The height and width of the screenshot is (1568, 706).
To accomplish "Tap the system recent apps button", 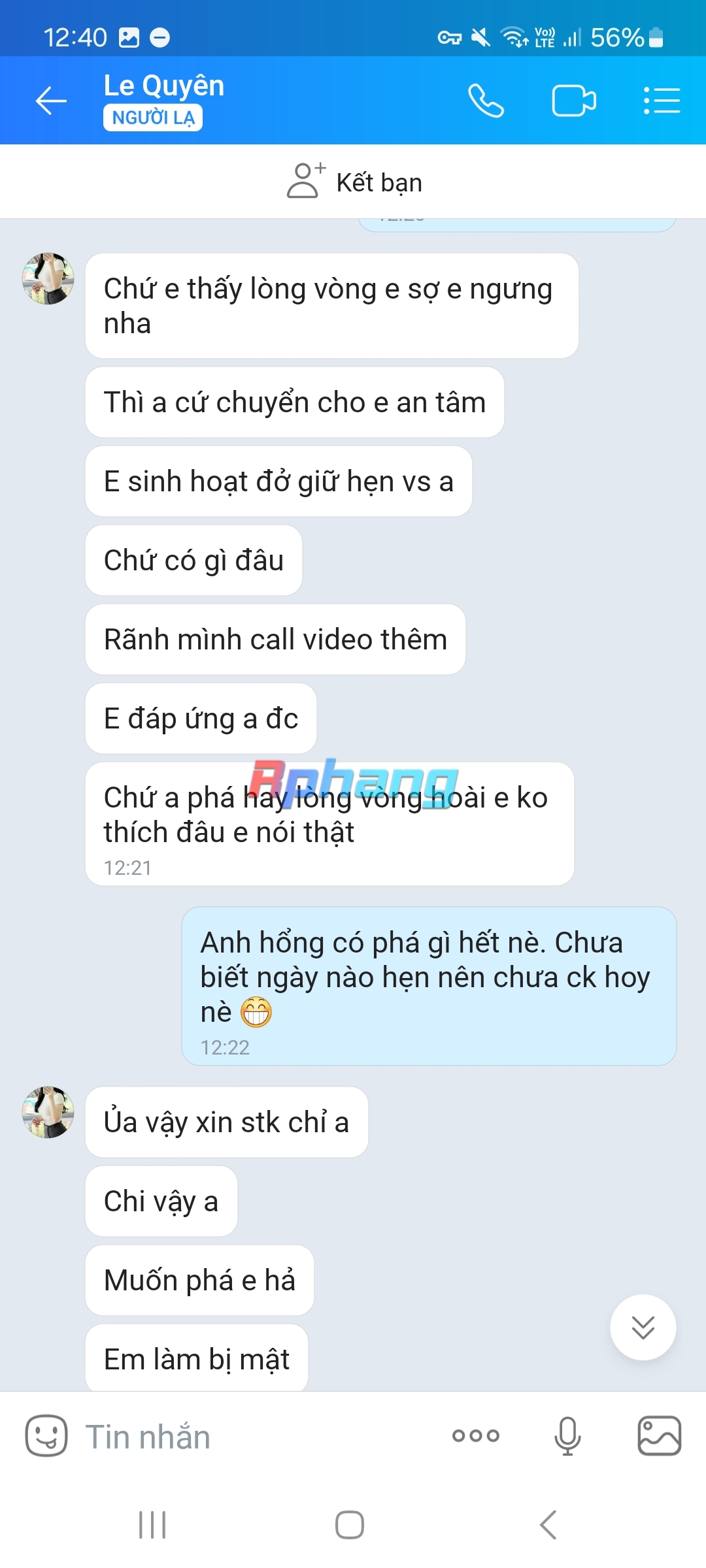I will coord(152,1525).
